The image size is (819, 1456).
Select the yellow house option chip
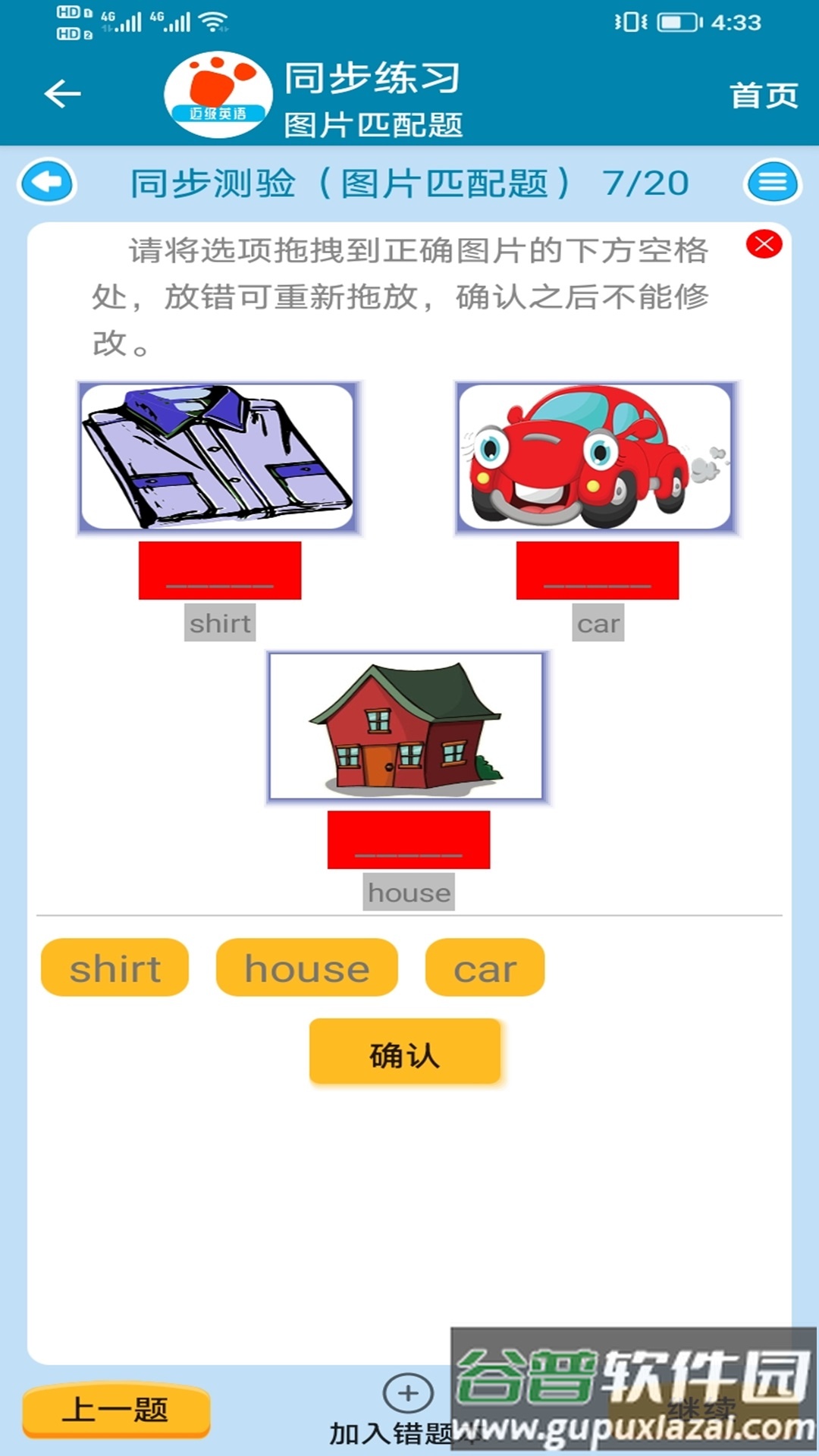click(x=307, y=968)
